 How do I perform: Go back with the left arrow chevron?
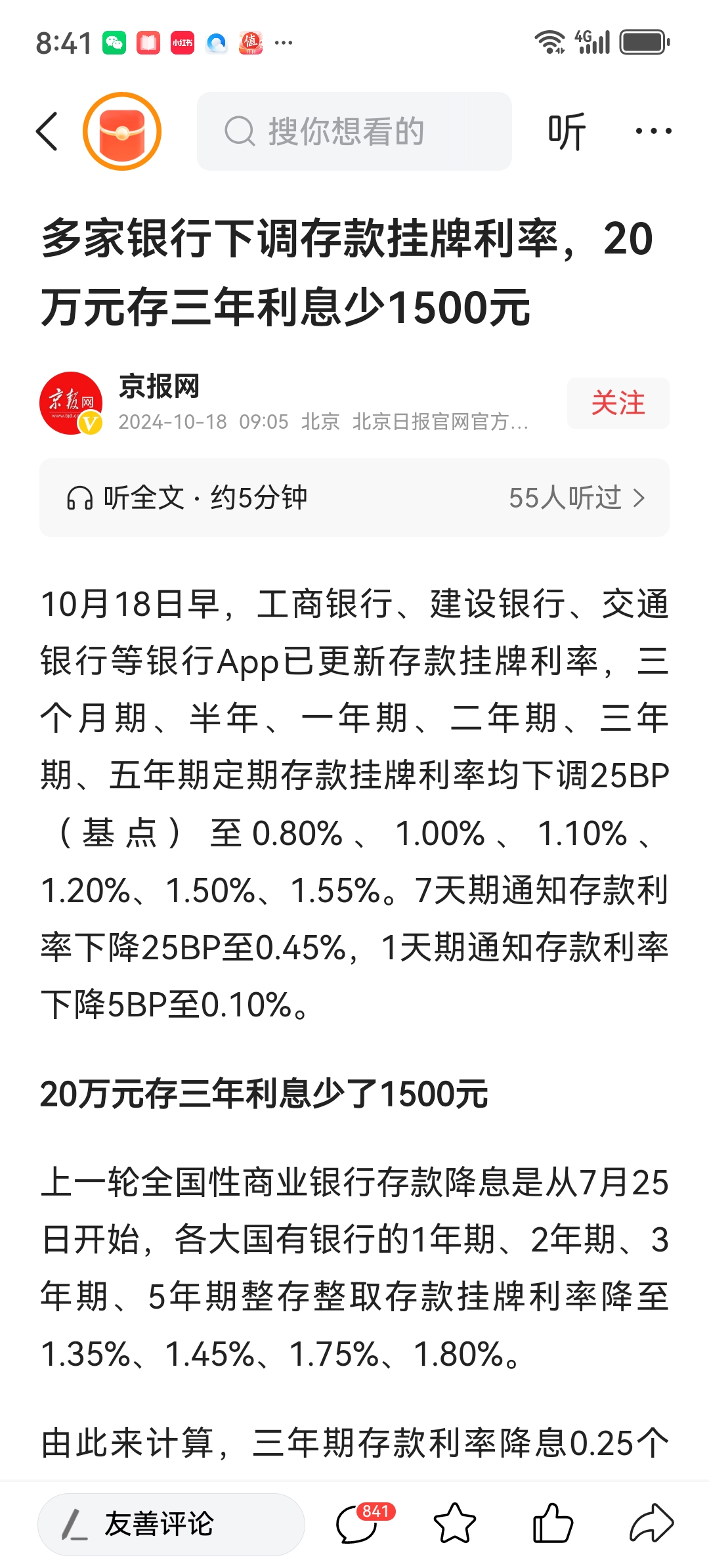tap(47, 130)
